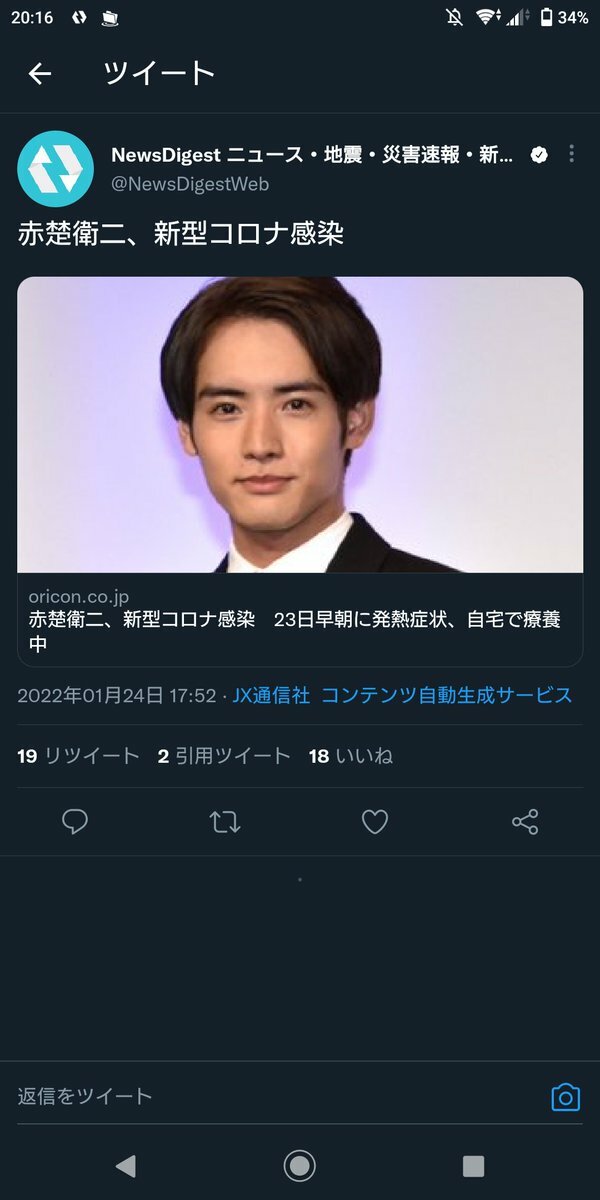Screen dimensions: 600x1200
Task: Retweet this NewsDigest tweet
Action: [x=225, y=822]
